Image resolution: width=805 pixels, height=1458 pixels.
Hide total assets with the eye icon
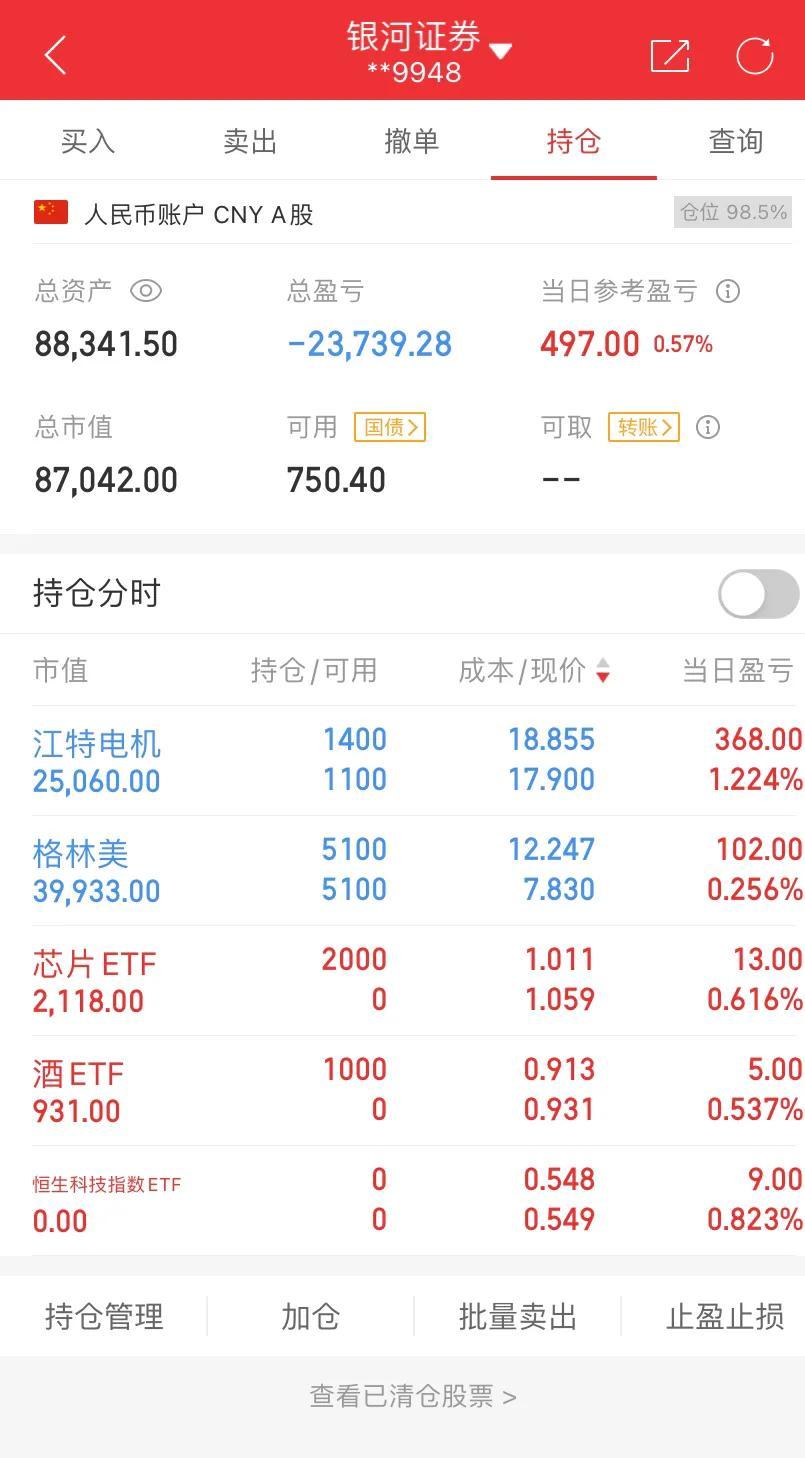tap(146, 291)
